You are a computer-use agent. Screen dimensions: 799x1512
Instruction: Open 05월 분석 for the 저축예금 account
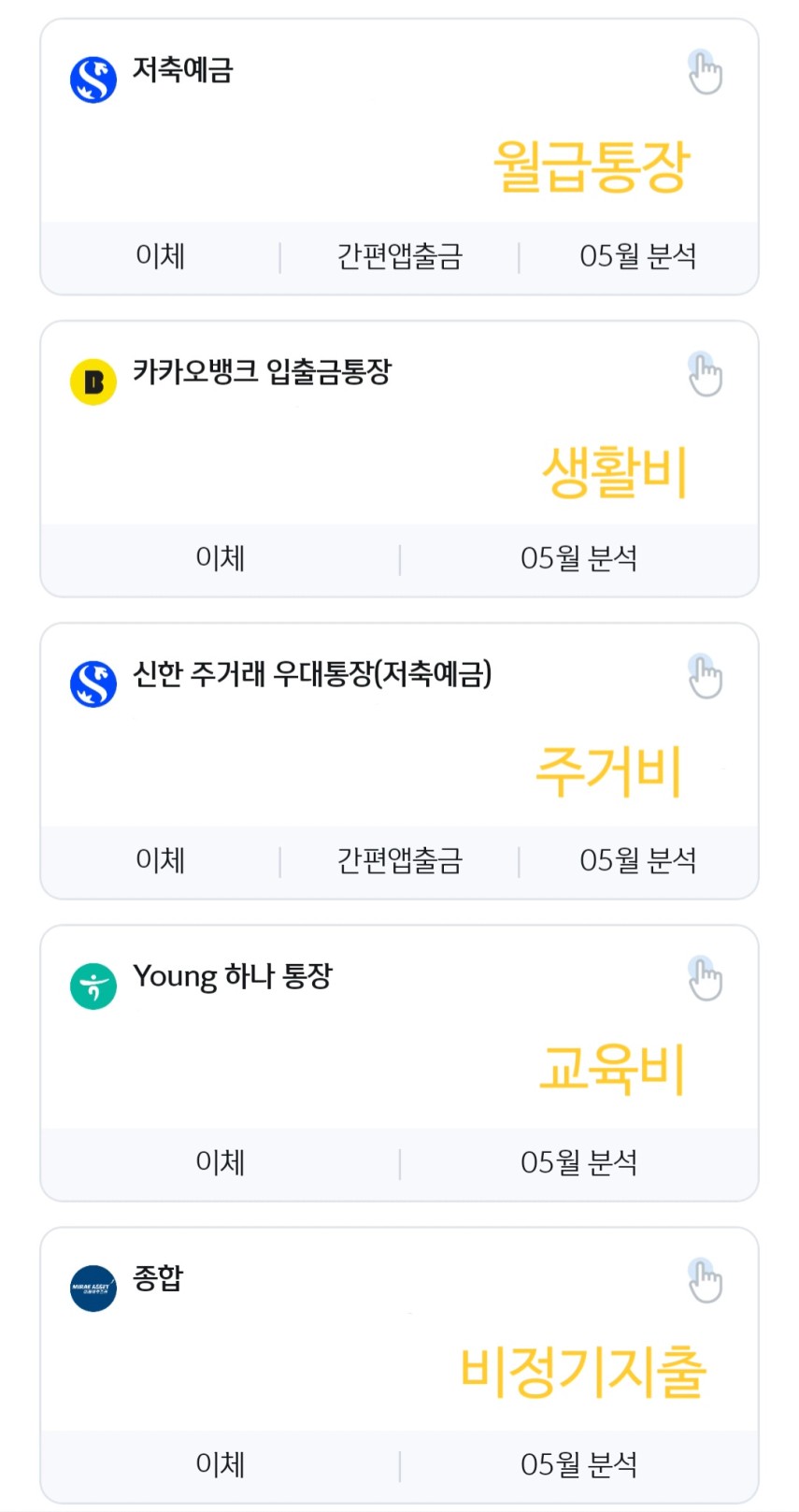(638, 256)
